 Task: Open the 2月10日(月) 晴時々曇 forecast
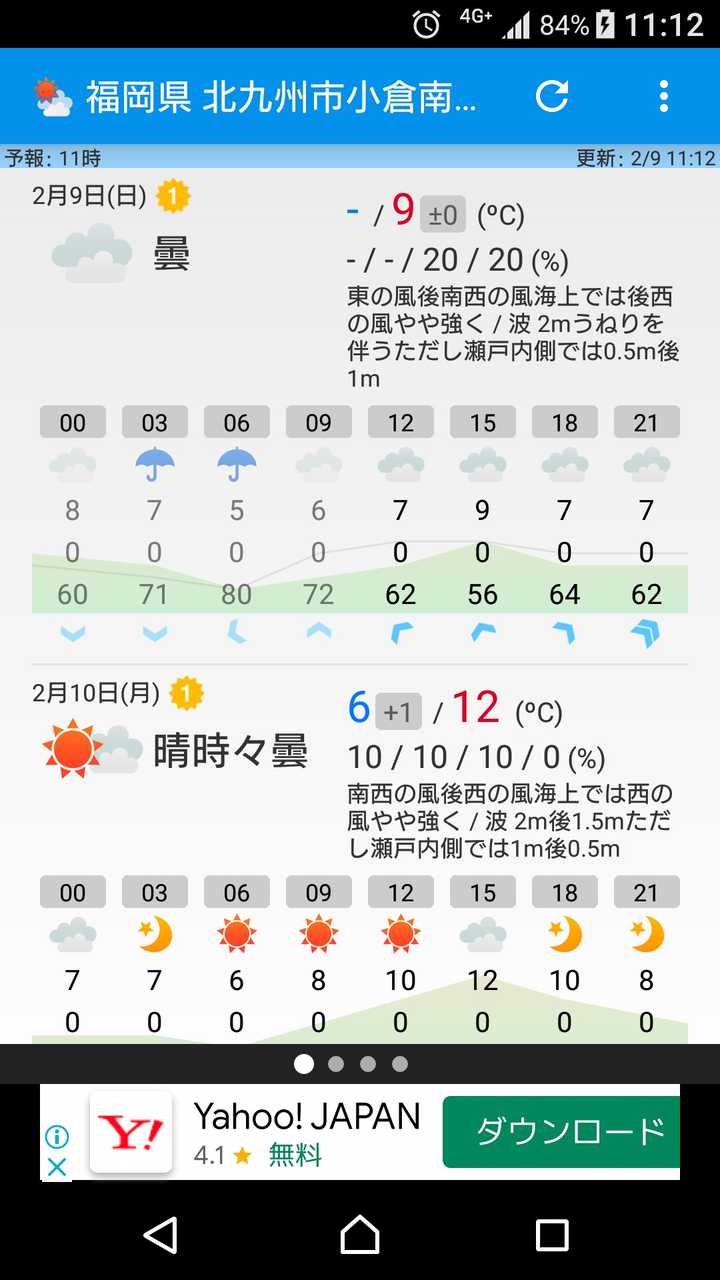pos(230,750)
